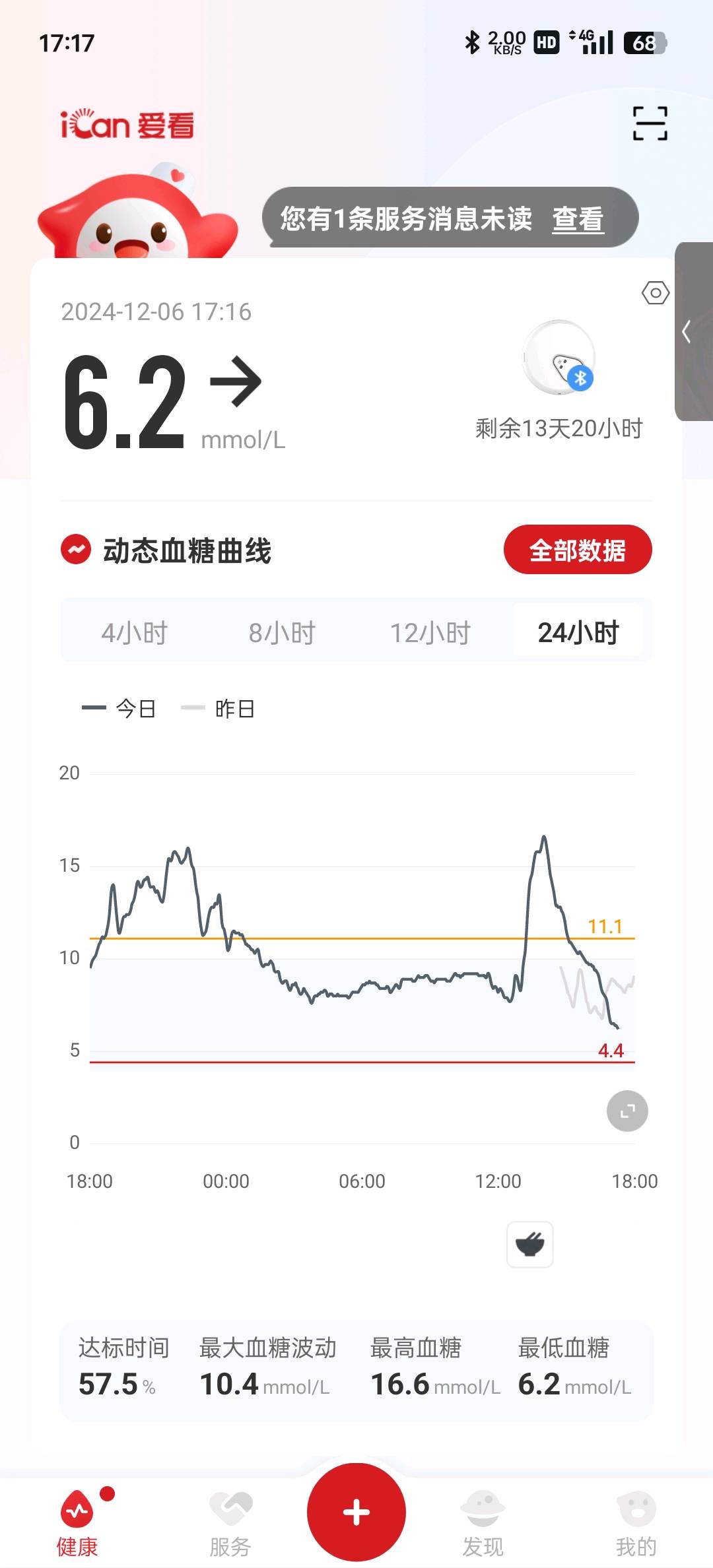
Task: Open the sensor device with Bluetooth badge
Action: (x=560, y=358)
